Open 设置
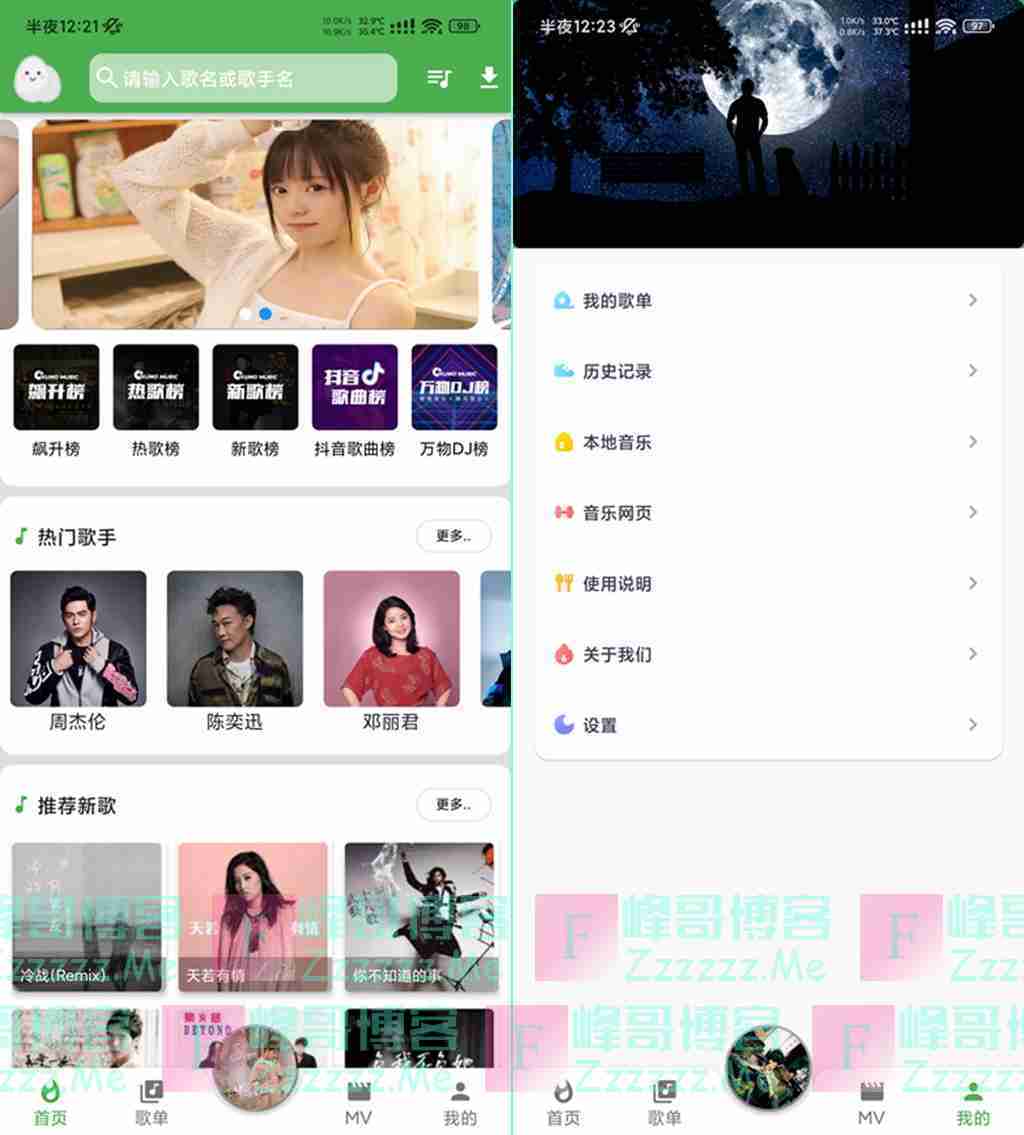The height and width of the screenshot is (1135, 1024). point(767,725)
